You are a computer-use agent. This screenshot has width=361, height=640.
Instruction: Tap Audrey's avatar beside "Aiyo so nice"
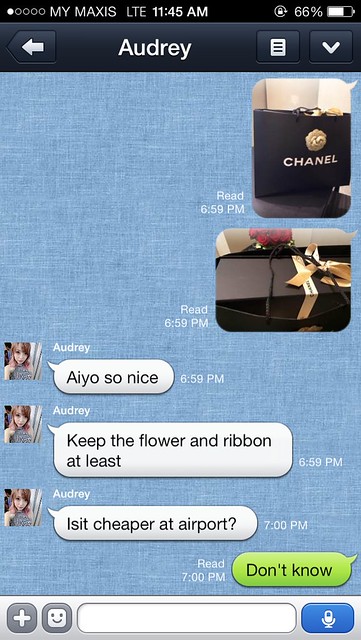pyautogui.click(x=23, y=362)
